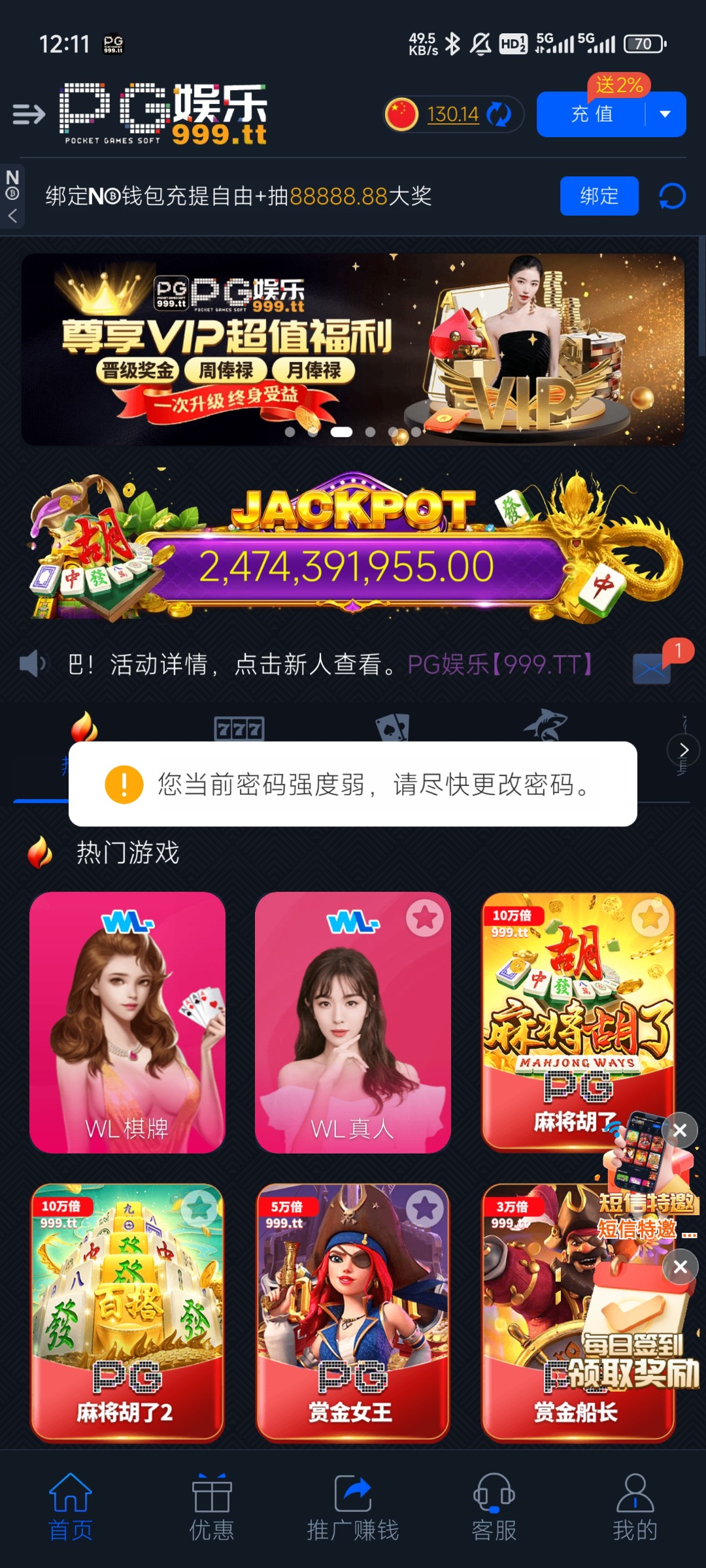Expand the recharge dropdown arrow
Image resolution: width=706 pixels, height=1568 pixels.
click(665, 114)
